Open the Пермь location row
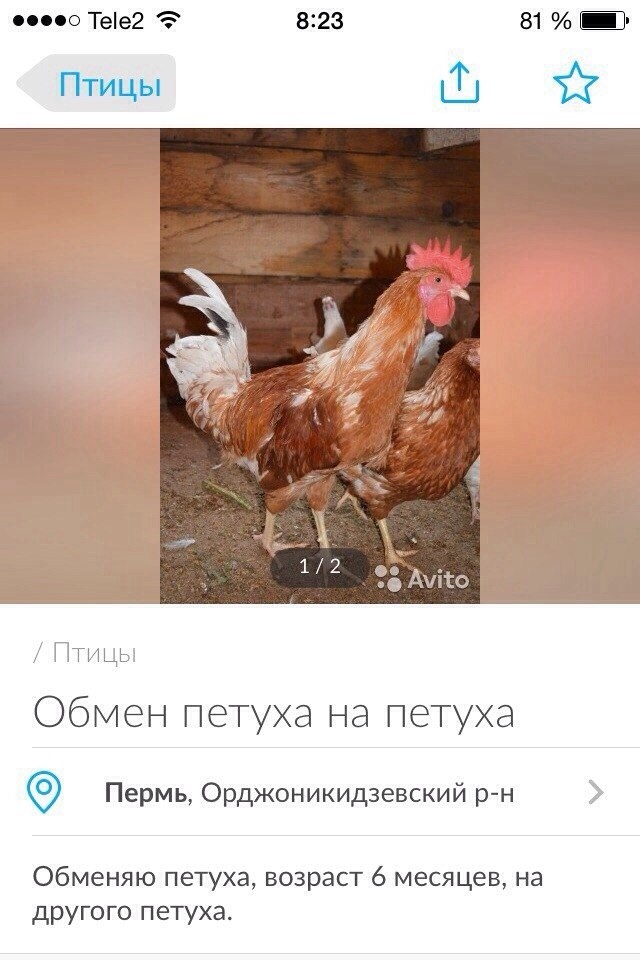Viewport: 640px width, 960px height. (x=320, y=793)
